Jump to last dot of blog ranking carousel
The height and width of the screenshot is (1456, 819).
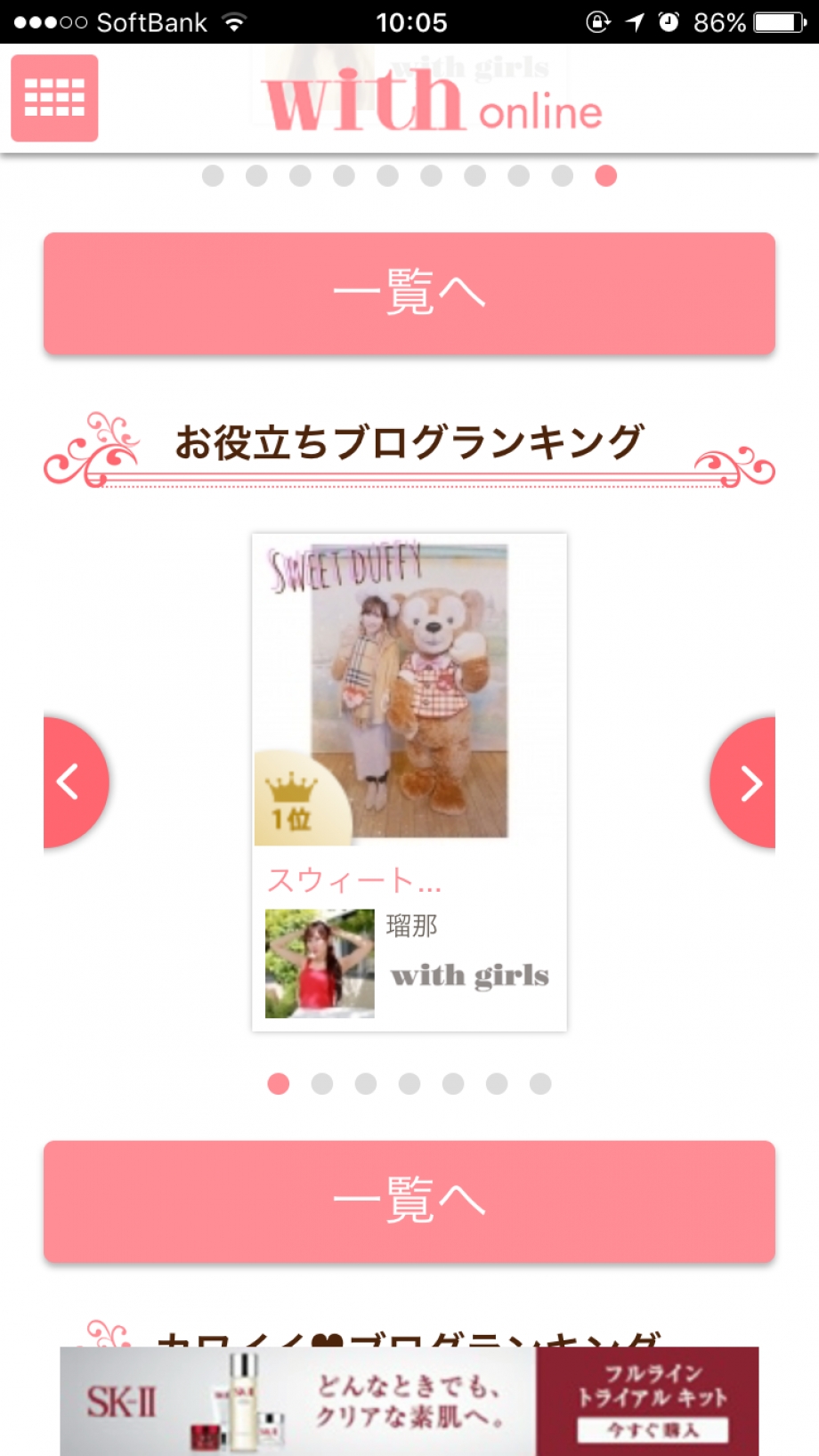pos(540,1083)
